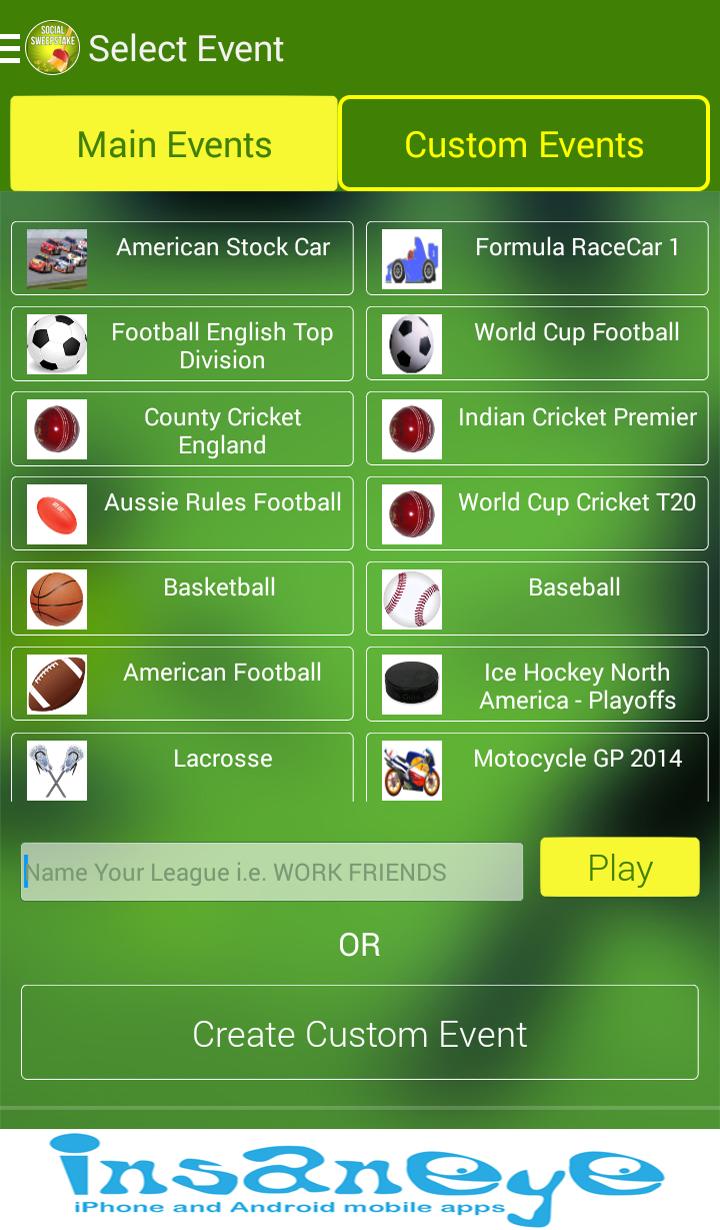Select the stock car racing icon
Viewport: 720px width, 1230px height.
57,258
